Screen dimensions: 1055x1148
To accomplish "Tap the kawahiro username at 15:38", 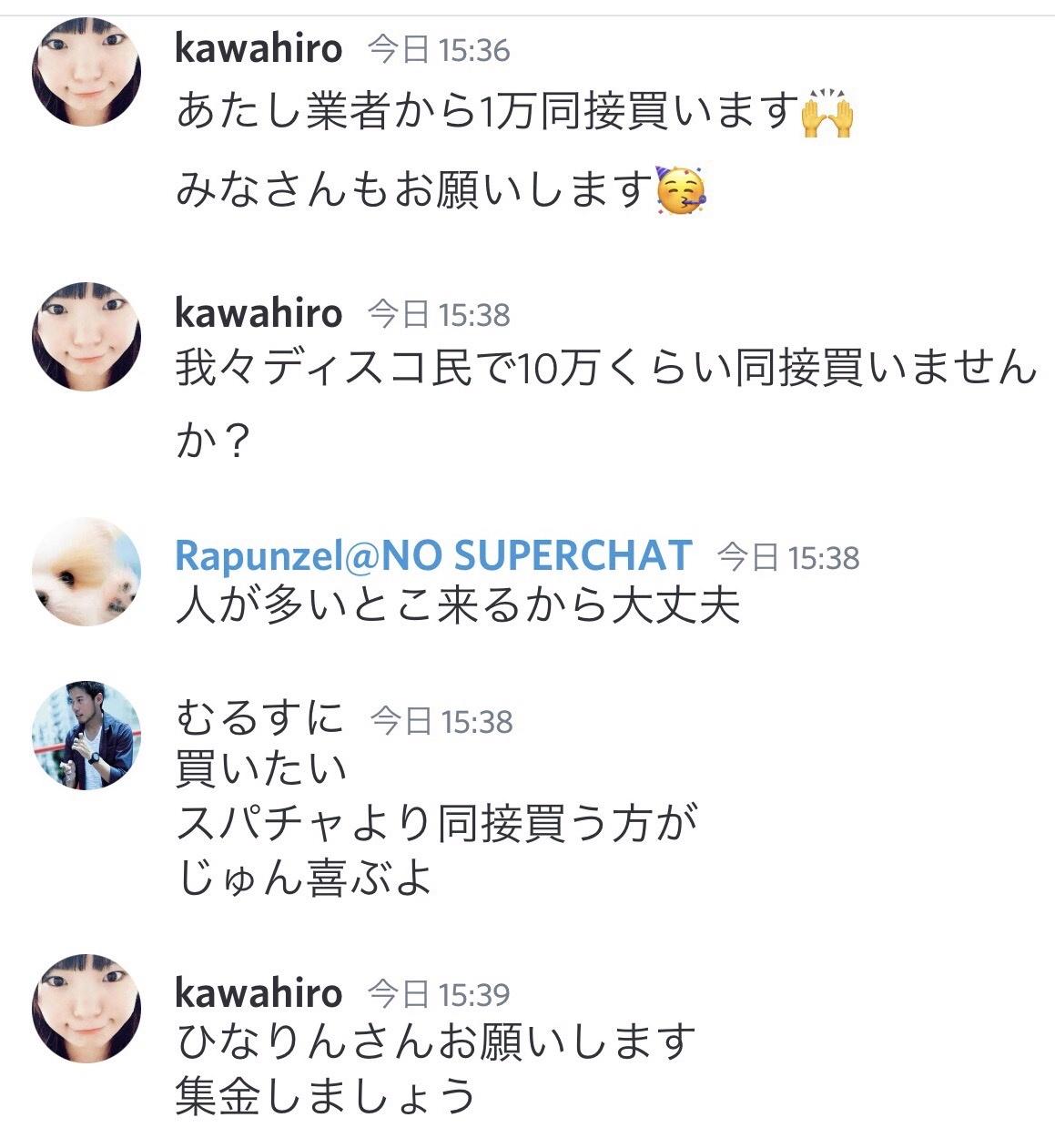I will click(x=258, y=313).
